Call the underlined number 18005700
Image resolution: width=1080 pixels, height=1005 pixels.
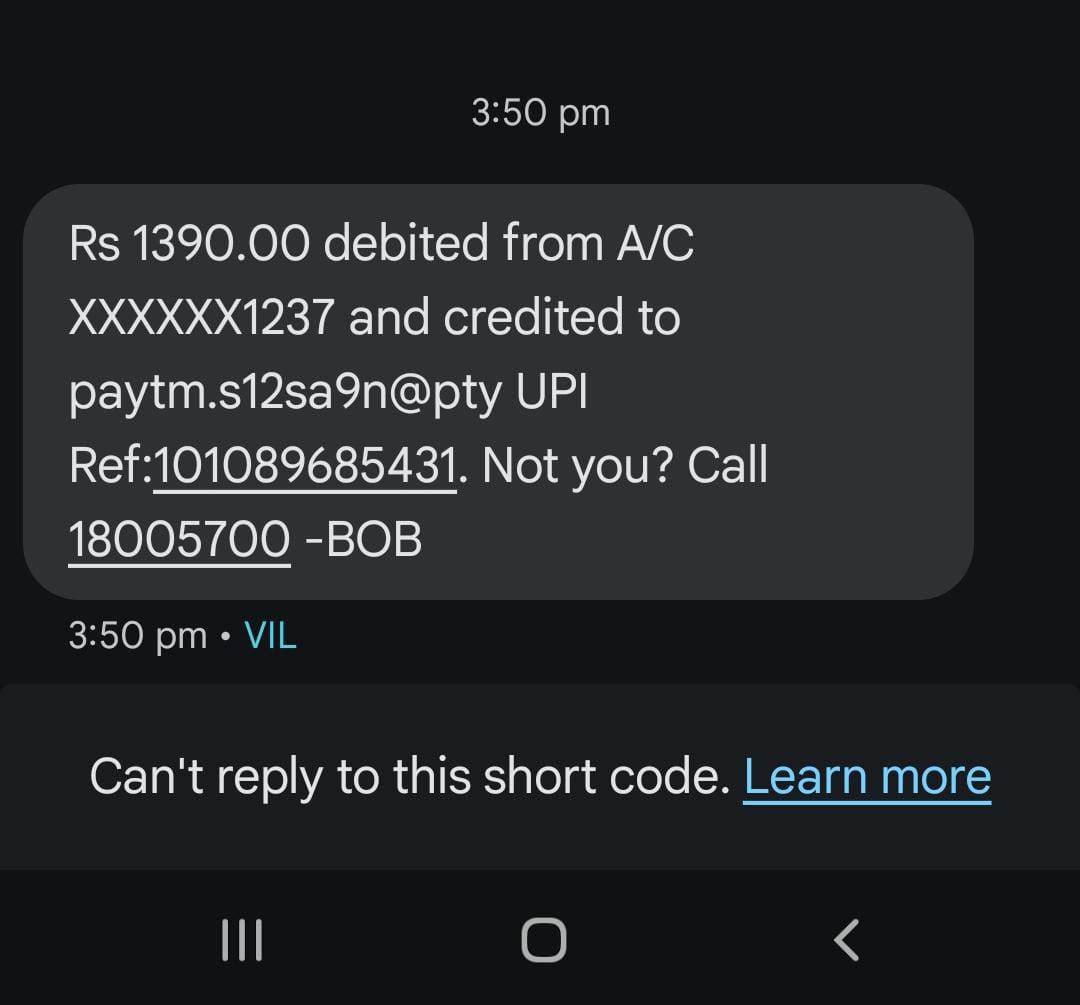179,540
